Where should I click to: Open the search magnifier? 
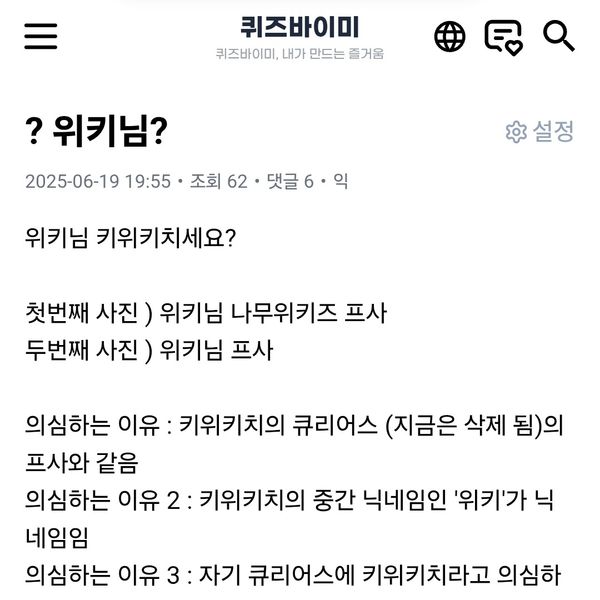[557, 36]
